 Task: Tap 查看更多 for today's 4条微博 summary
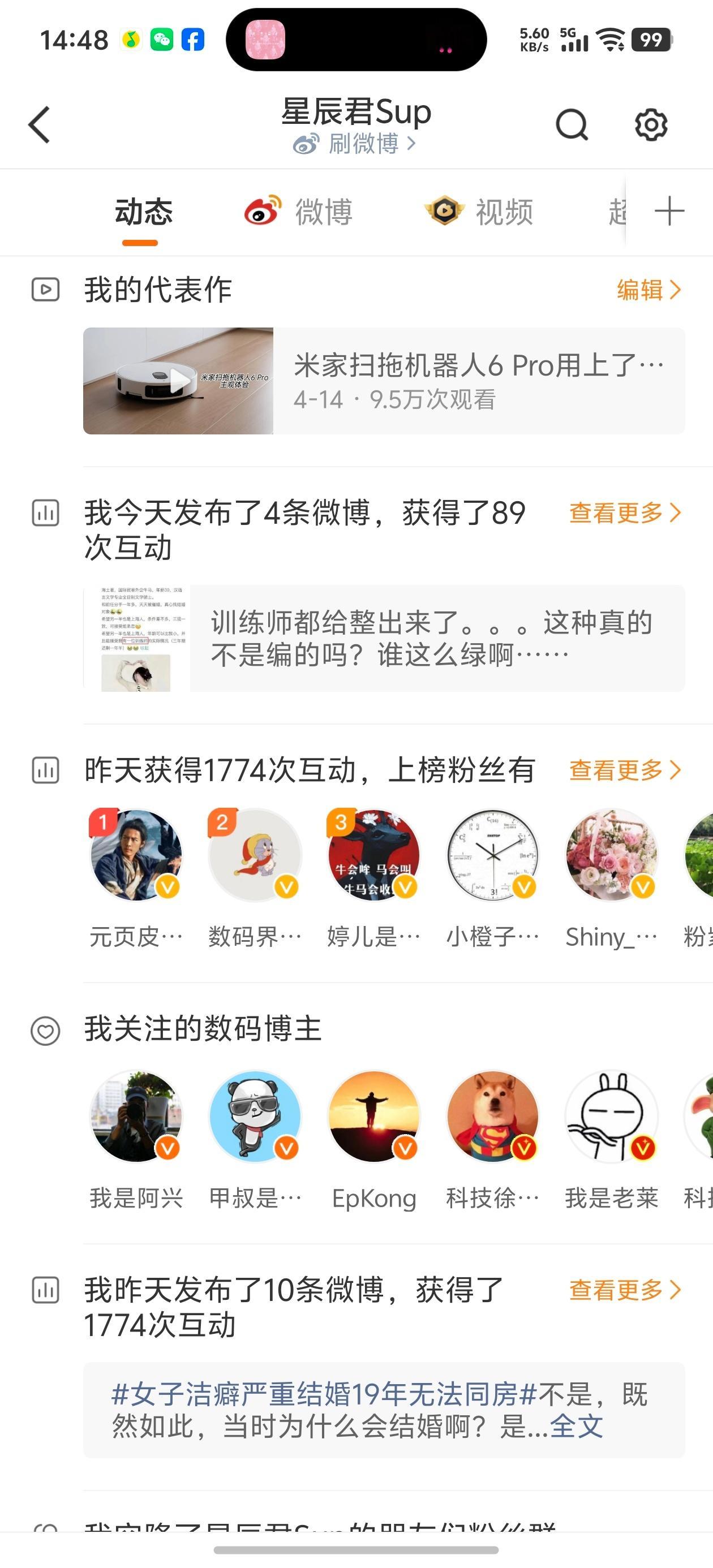[625, 512]
